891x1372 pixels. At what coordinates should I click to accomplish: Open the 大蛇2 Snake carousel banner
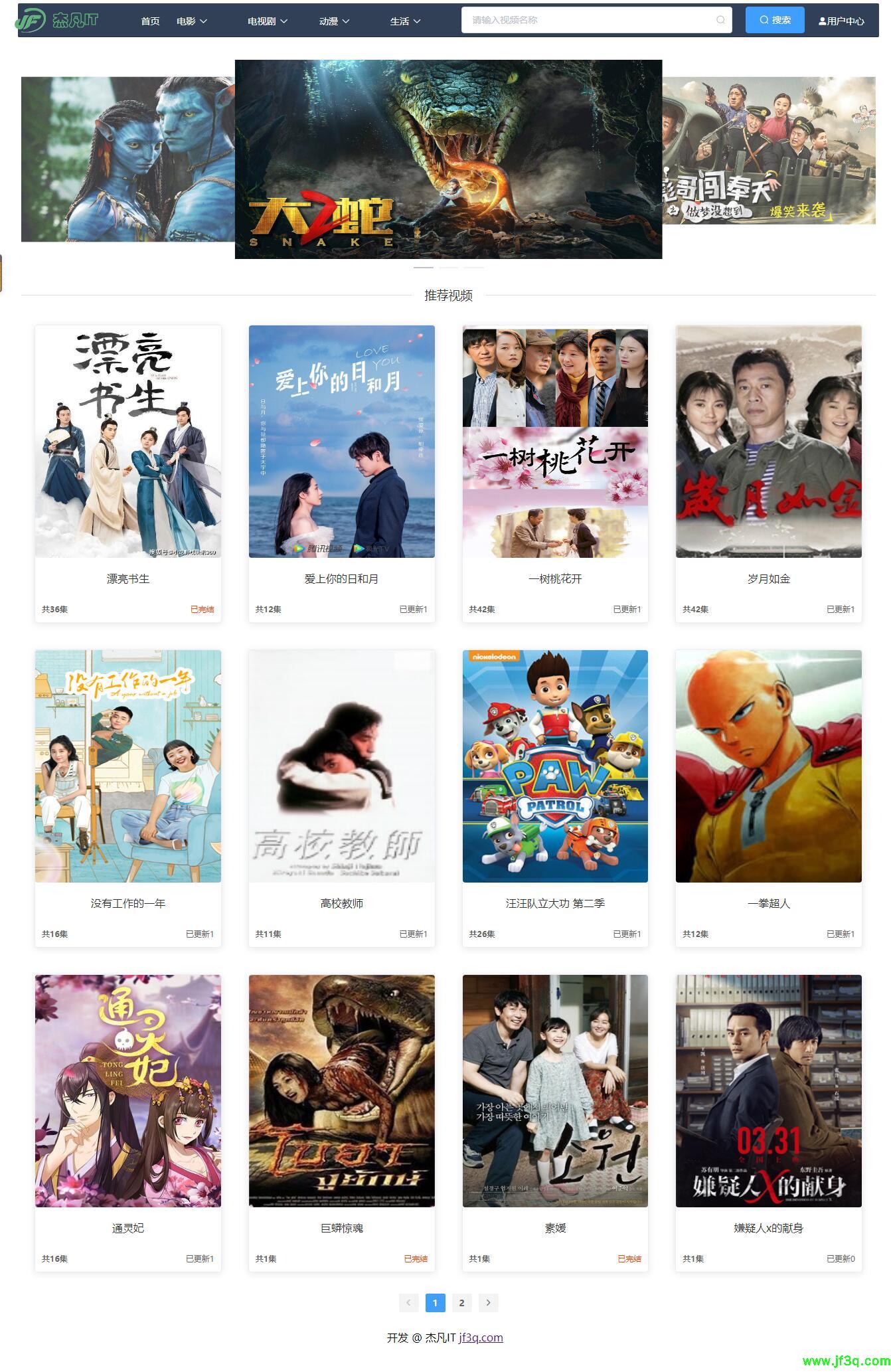point(448,159)
